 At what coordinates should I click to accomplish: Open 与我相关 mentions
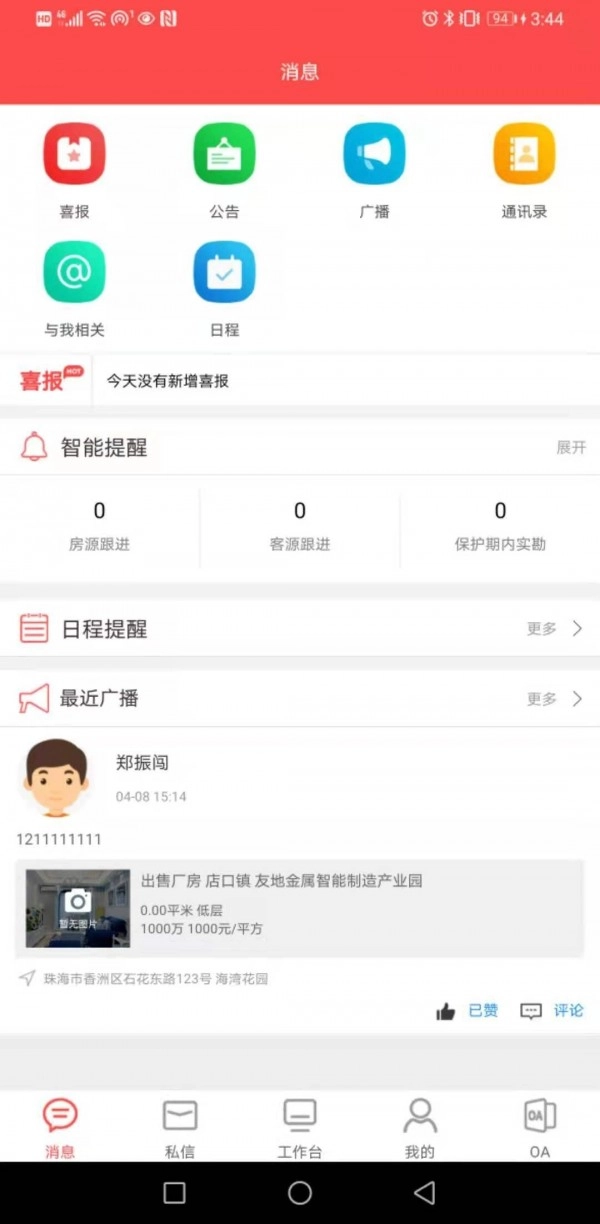click(74, 273)
